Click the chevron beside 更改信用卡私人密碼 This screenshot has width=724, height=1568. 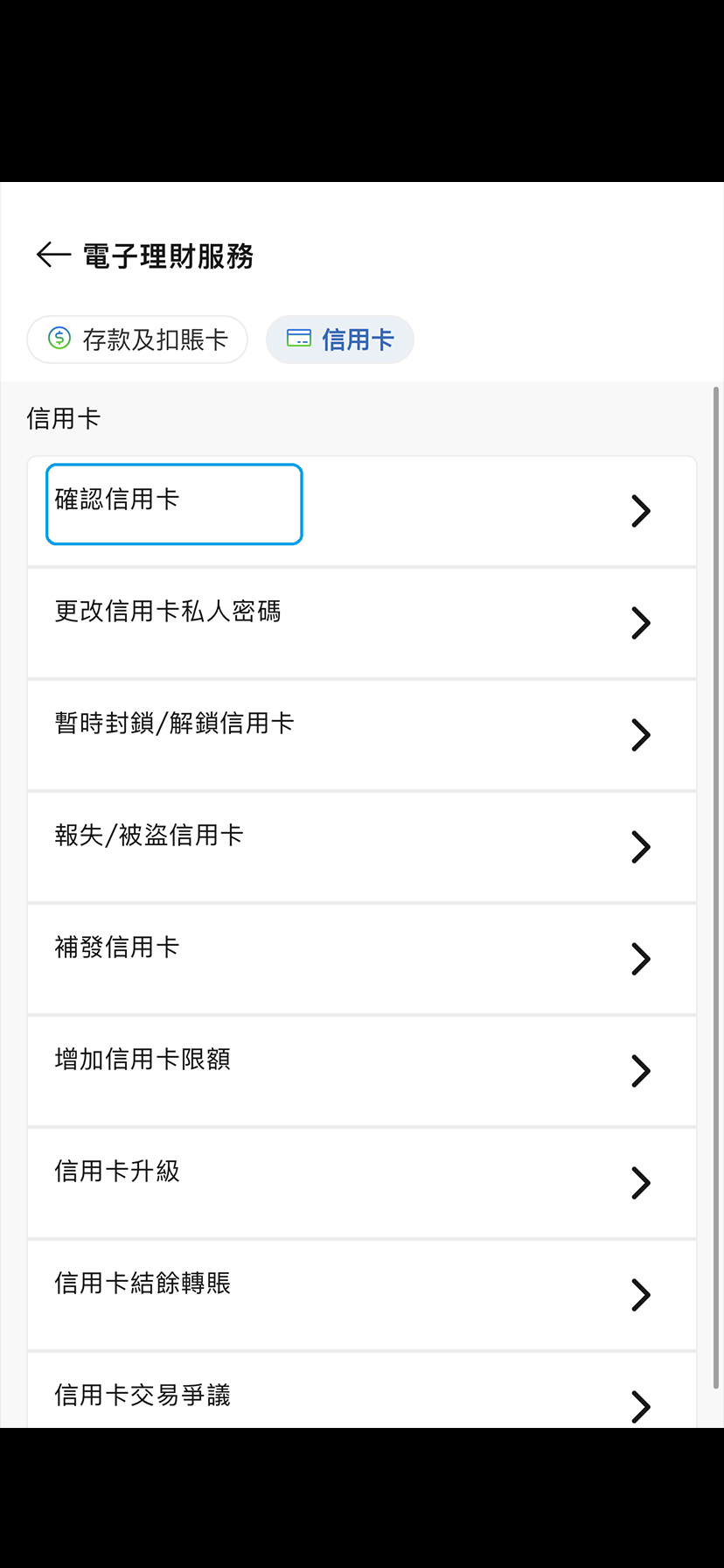pos(639,623)
